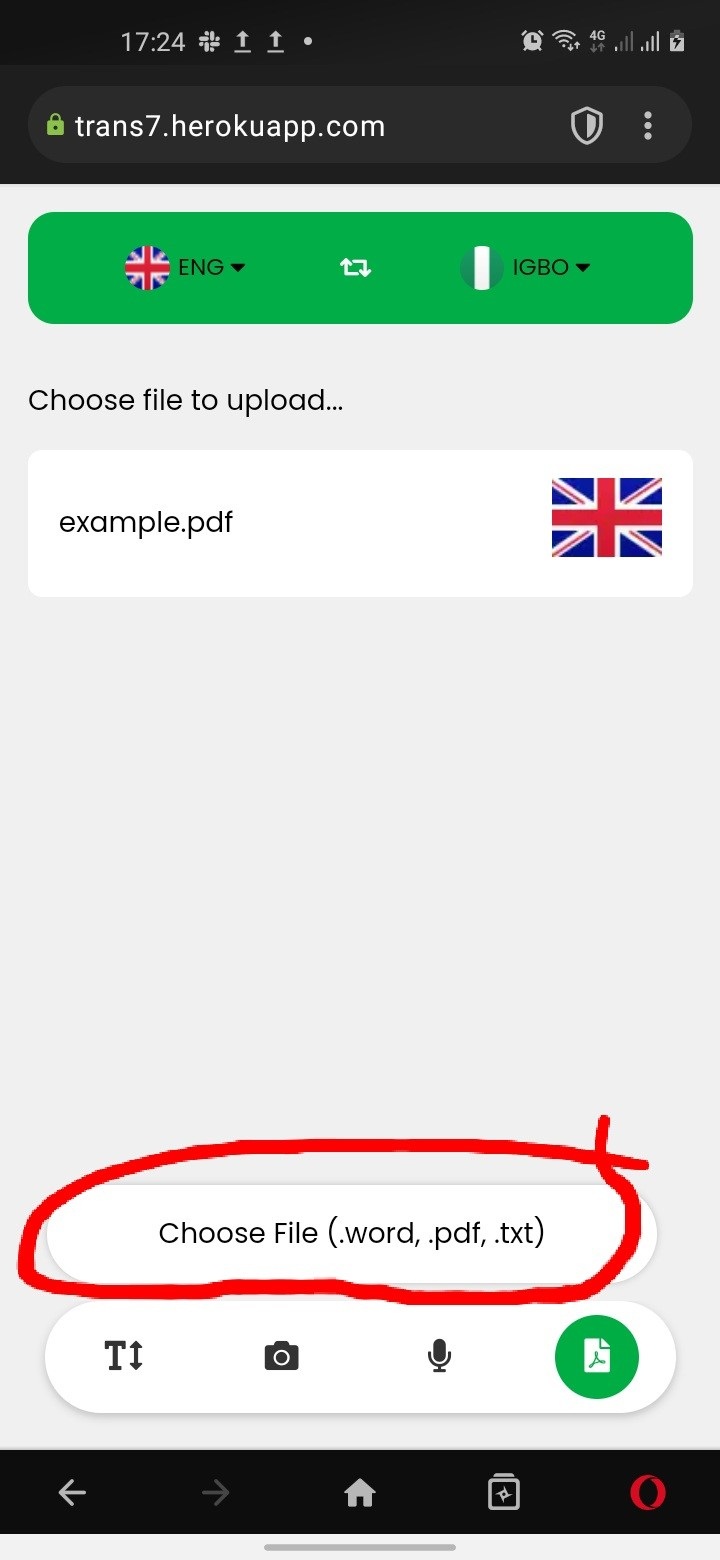Image resolution: width=720 pixels, height=1560 pixels.
Task: Select the example.pdf file card
Action: [x=360, y=523]
